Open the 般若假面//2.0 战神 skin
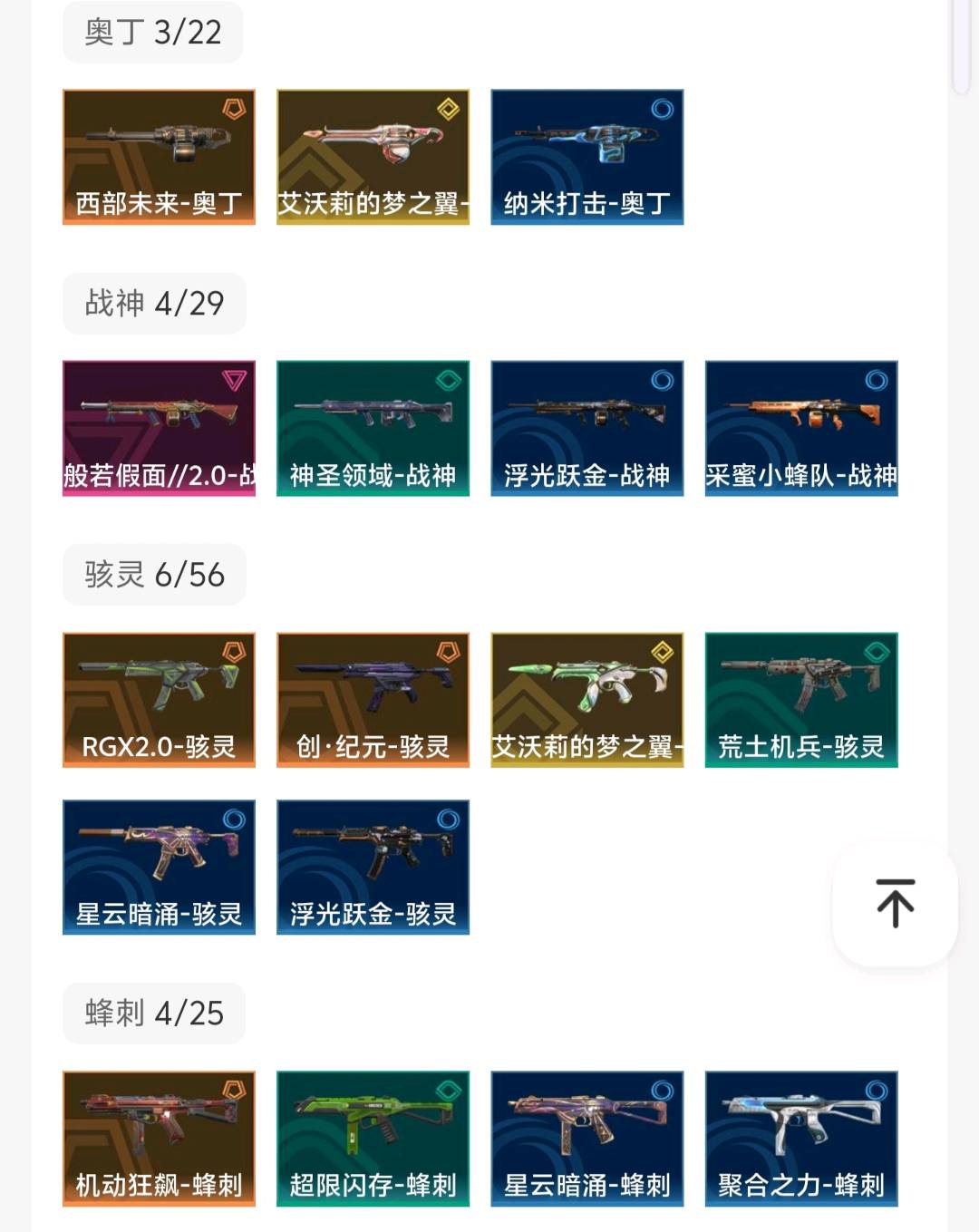The width and height of the screenshot is (979, 1232). (x=159, y=428)
